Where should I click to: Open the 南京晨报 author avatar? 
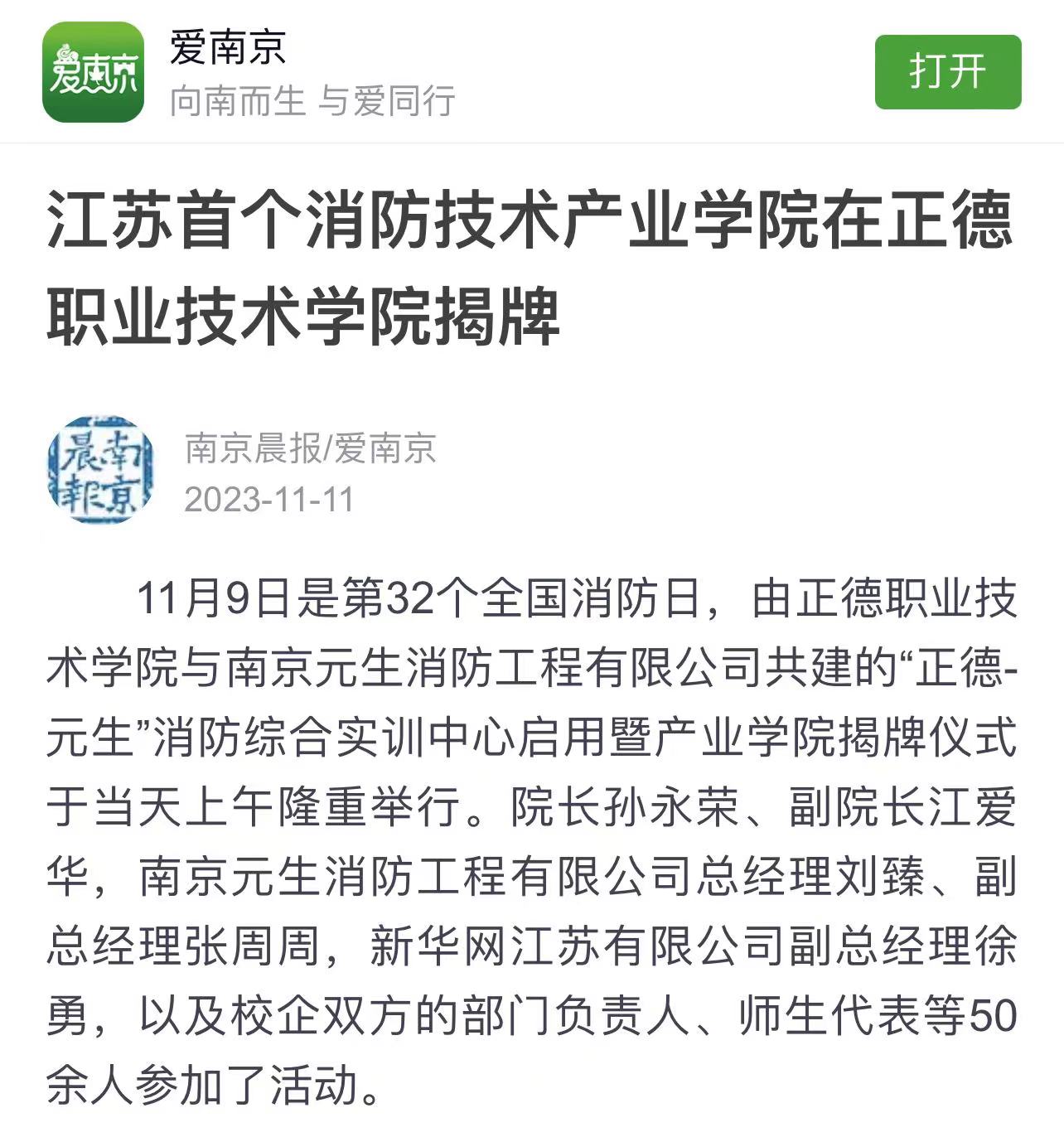(101, 470)
